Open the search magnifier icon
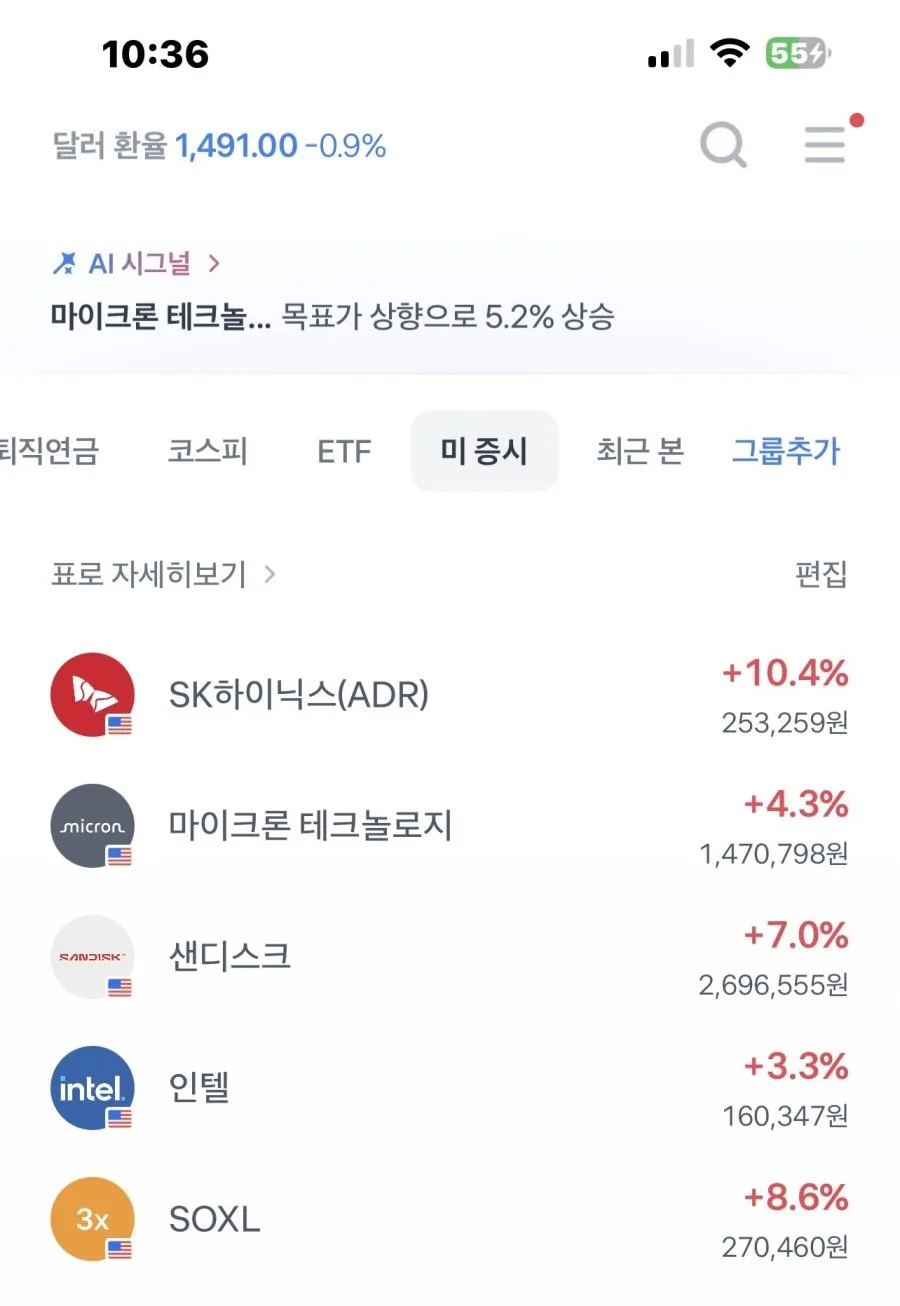This screenshot has width=900, height=1306. 723,146
